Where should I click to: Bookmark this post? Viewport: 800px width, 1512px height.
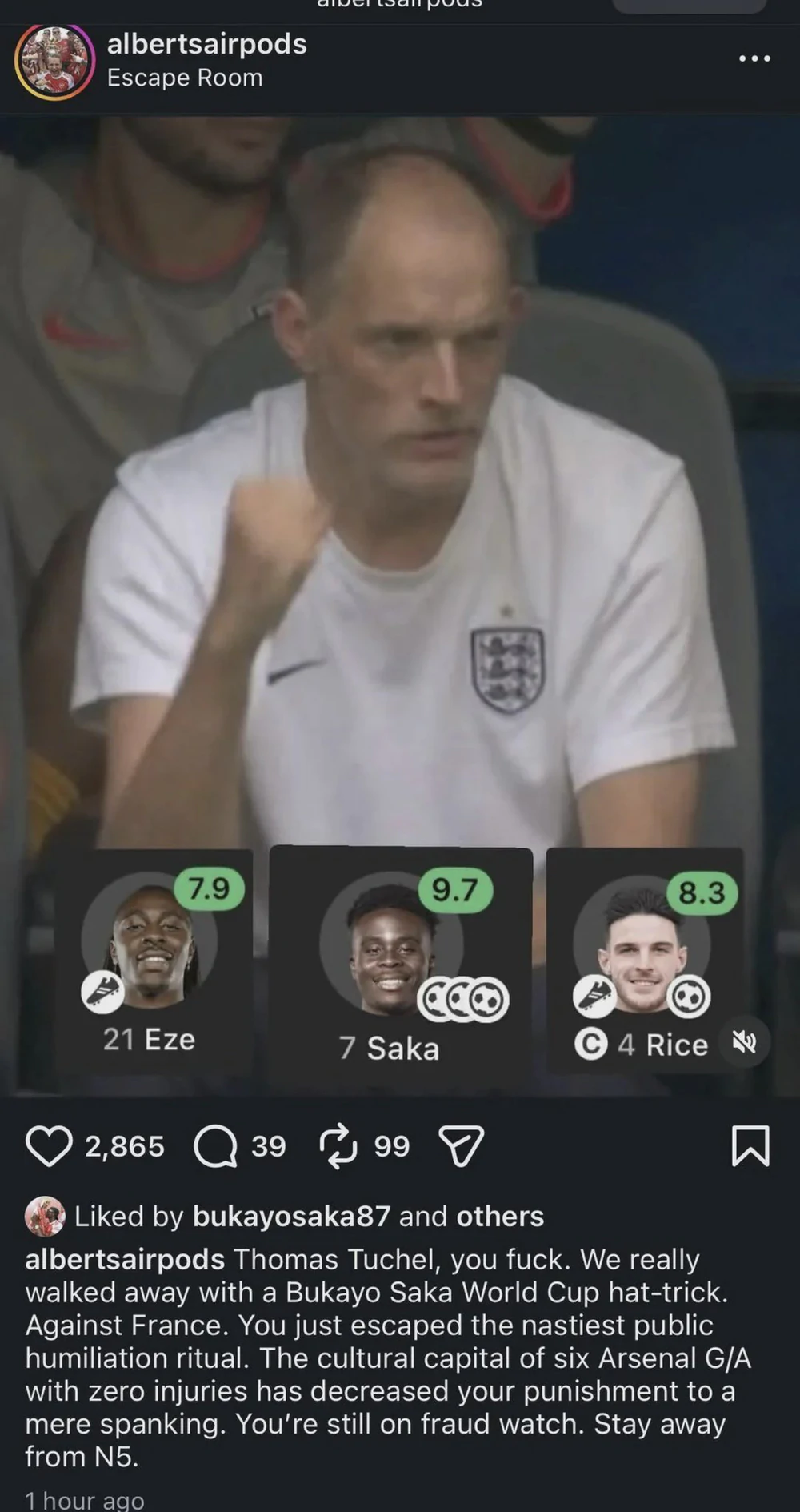point(750,1145)
